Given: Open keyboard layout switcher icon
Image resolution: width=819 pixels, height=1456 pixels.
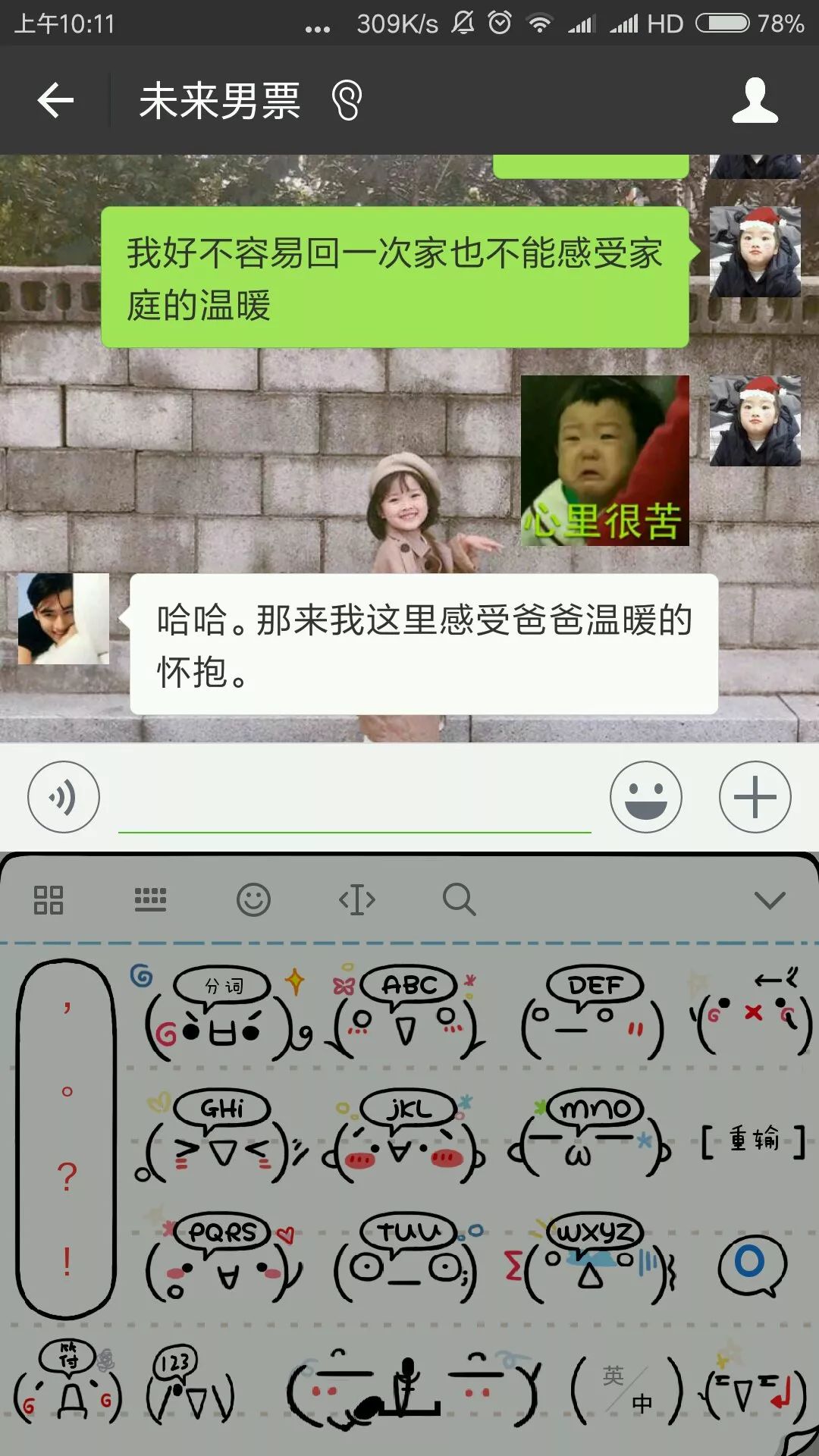Looking at the screenshot, I should point(150,900).
